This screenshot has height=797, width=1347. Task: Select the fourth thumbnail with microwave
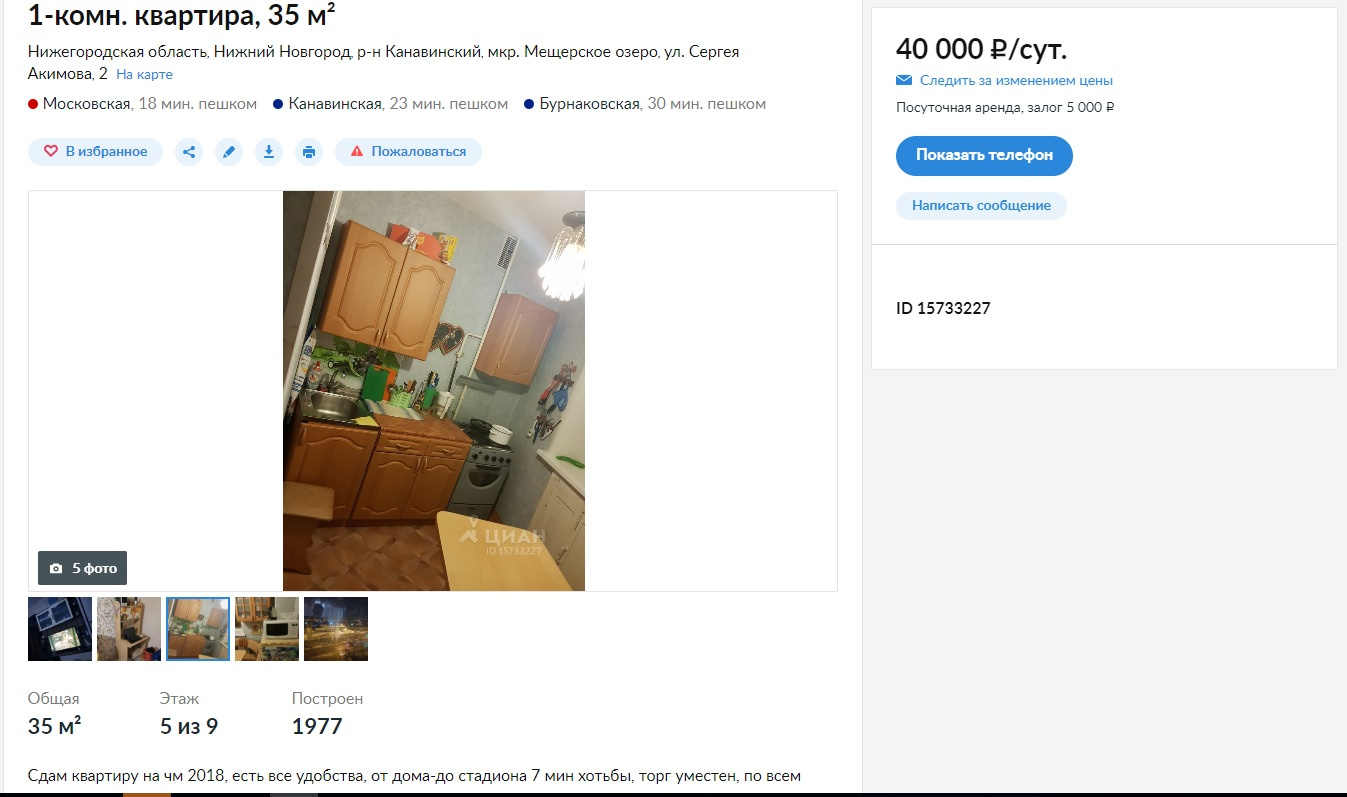[267, 629]
